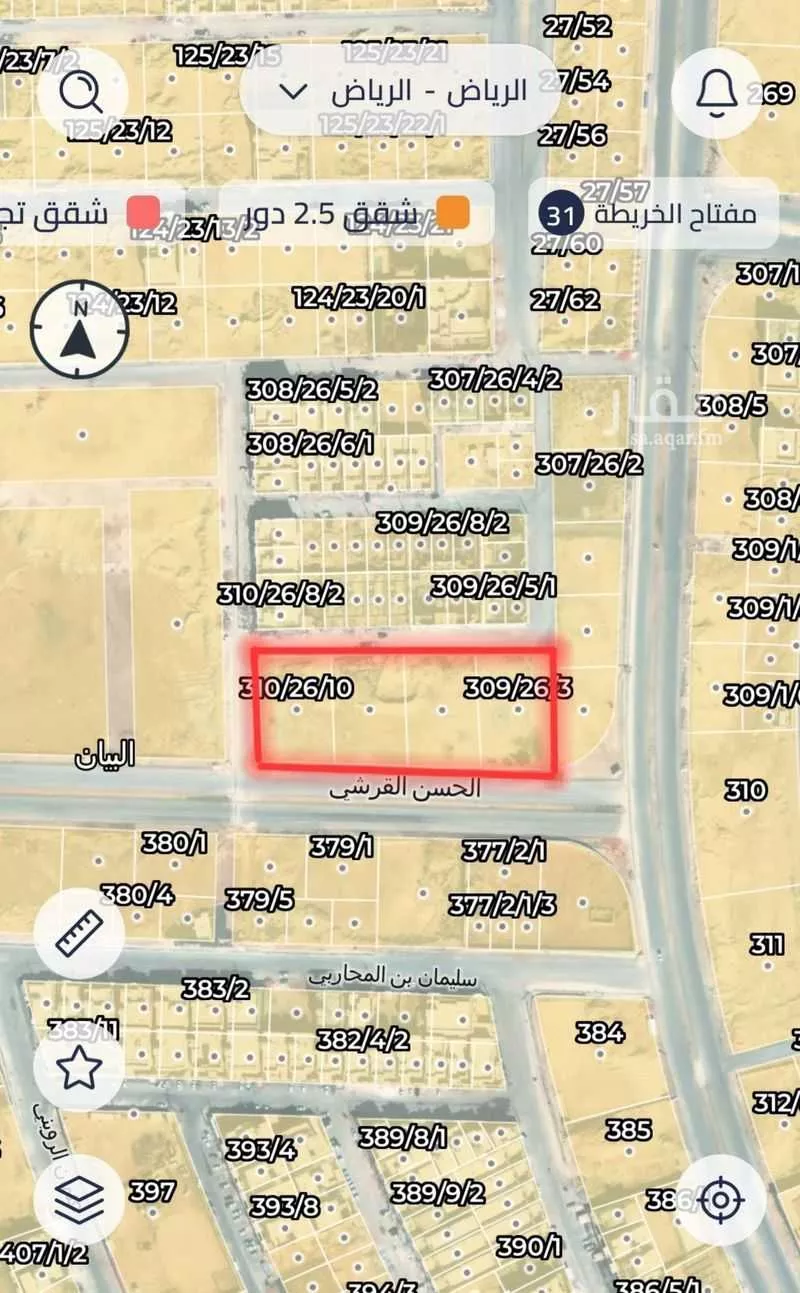Open the مفتاح الخريطة map legend
800x1293 pixels.
653,213
